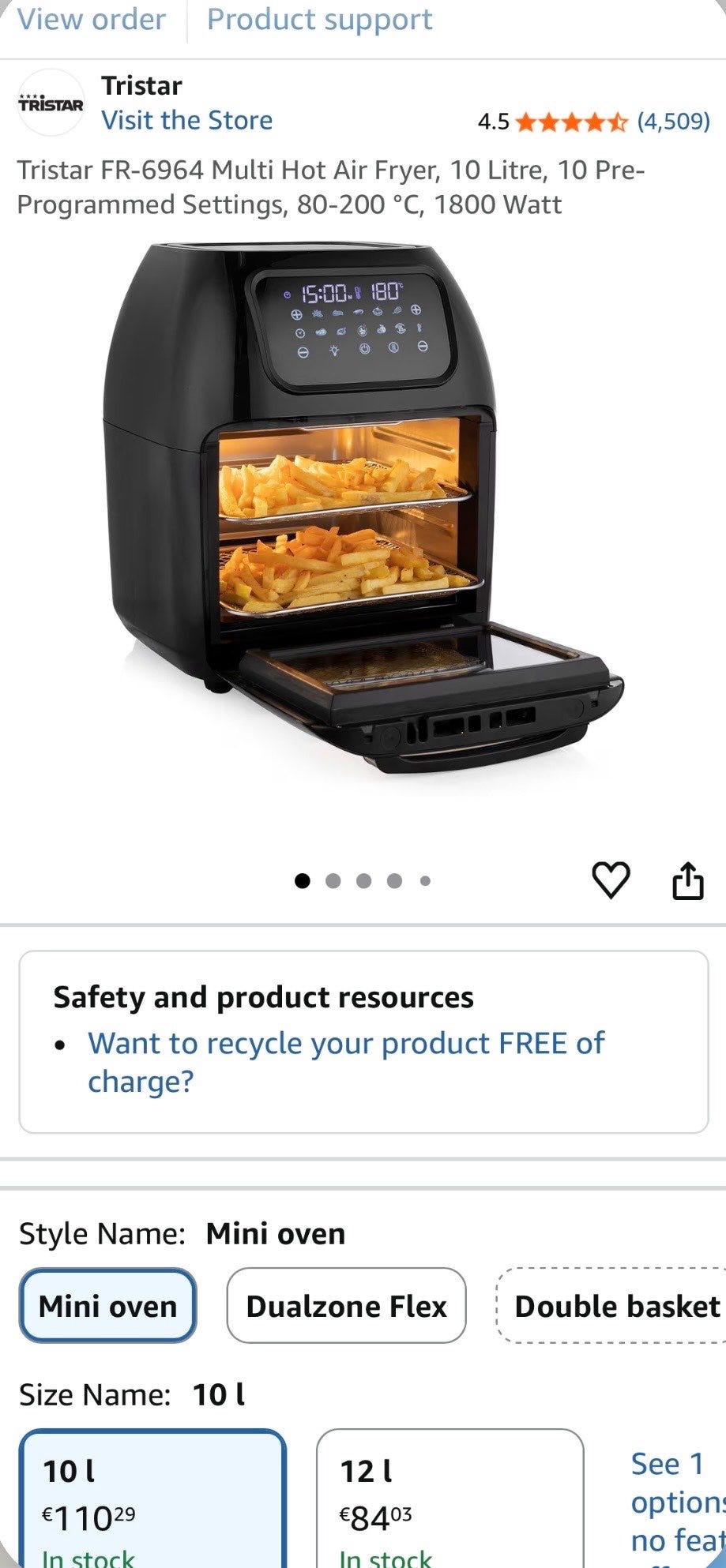Image resolution: width=726 pixels, height=1568 pixels.
Task: Tap the Tristar brand logo
Action: [51, 103]
